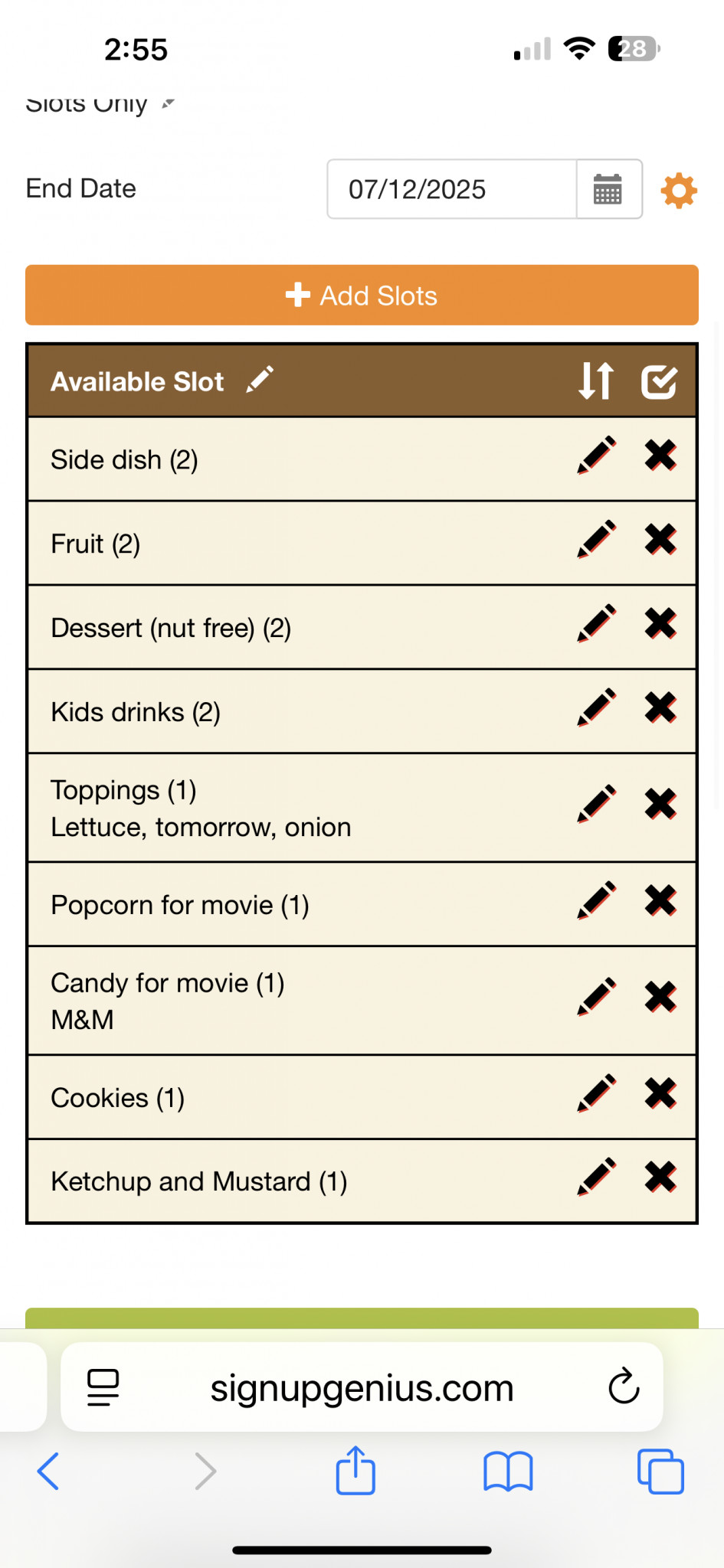
Task: Tap the select-all checkbox icon in header
Action: [x=659, y=381]
